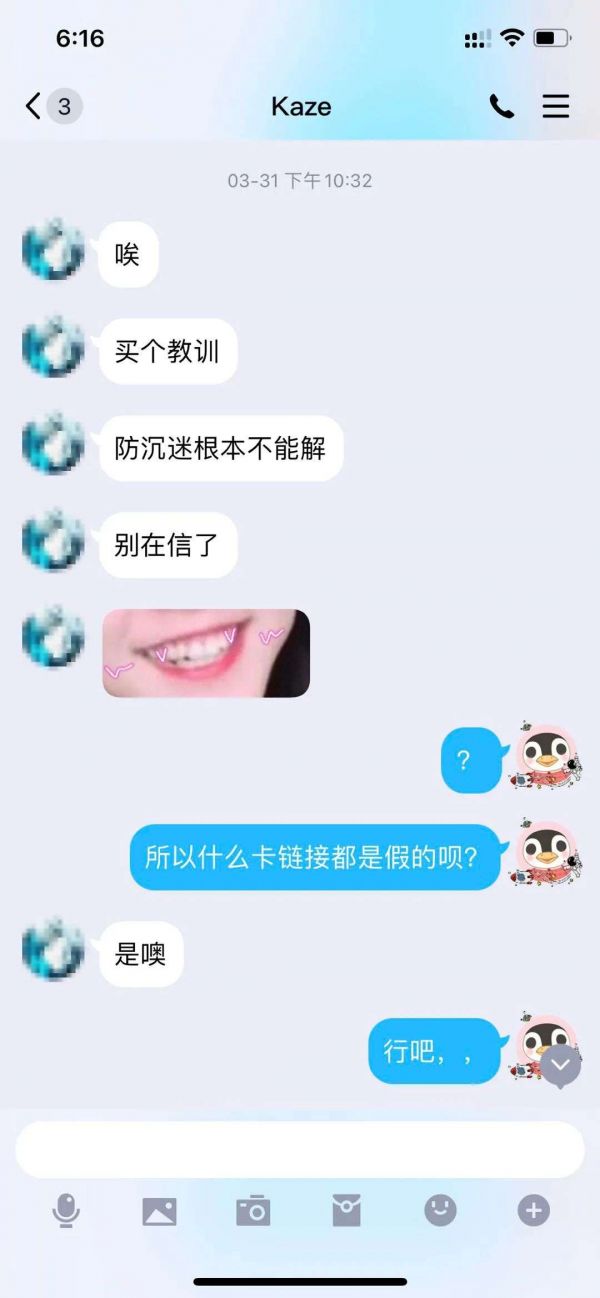The image size is (600, 1298).
Task: Tap my penguin avatar beside 所以什么卡链接都是假的呗
Action: coord(547,853)
